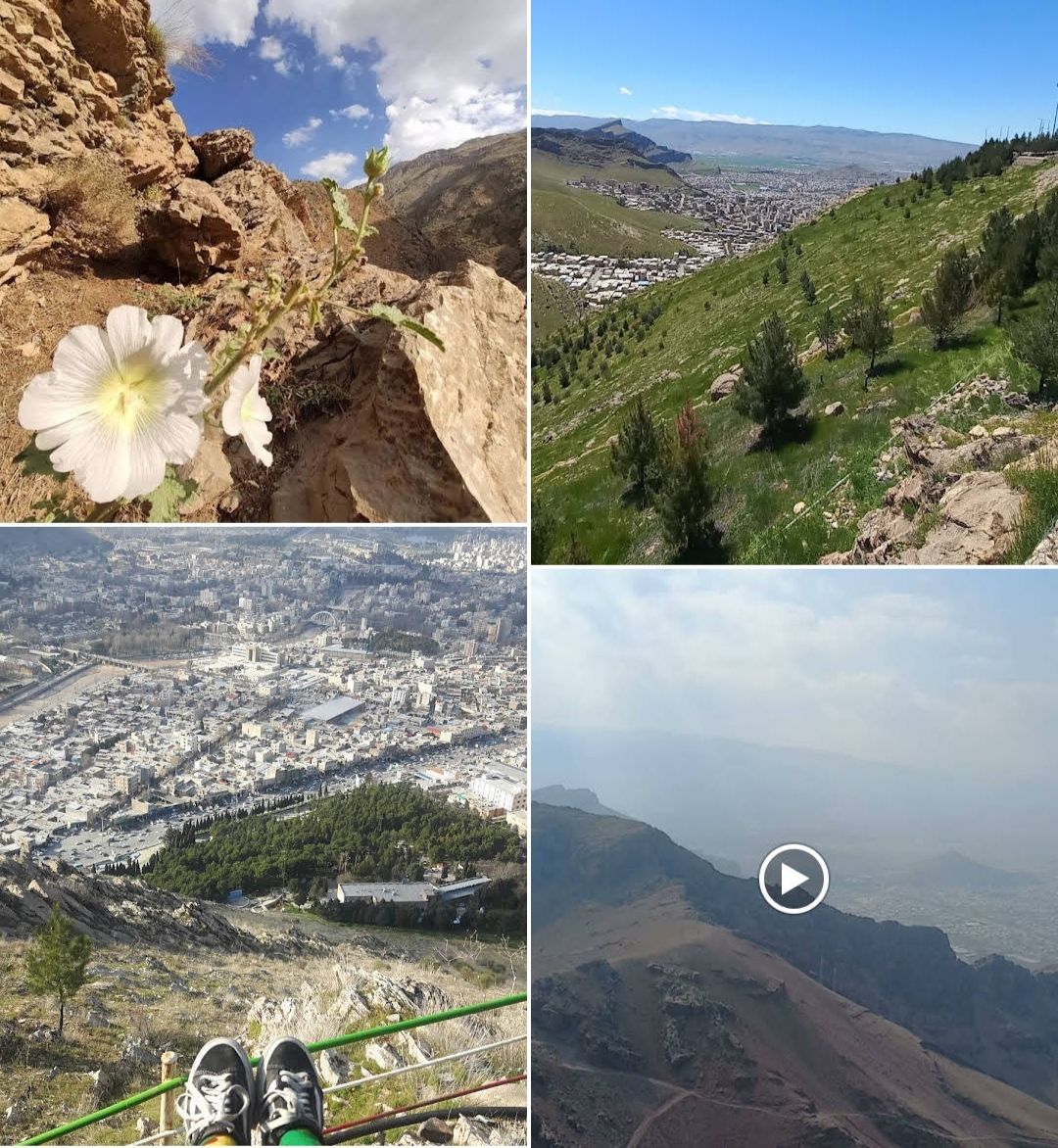The image size is (1058, 1148).
Task: Play the hazy mountain ridge video
Action: [x=793, y=879]
